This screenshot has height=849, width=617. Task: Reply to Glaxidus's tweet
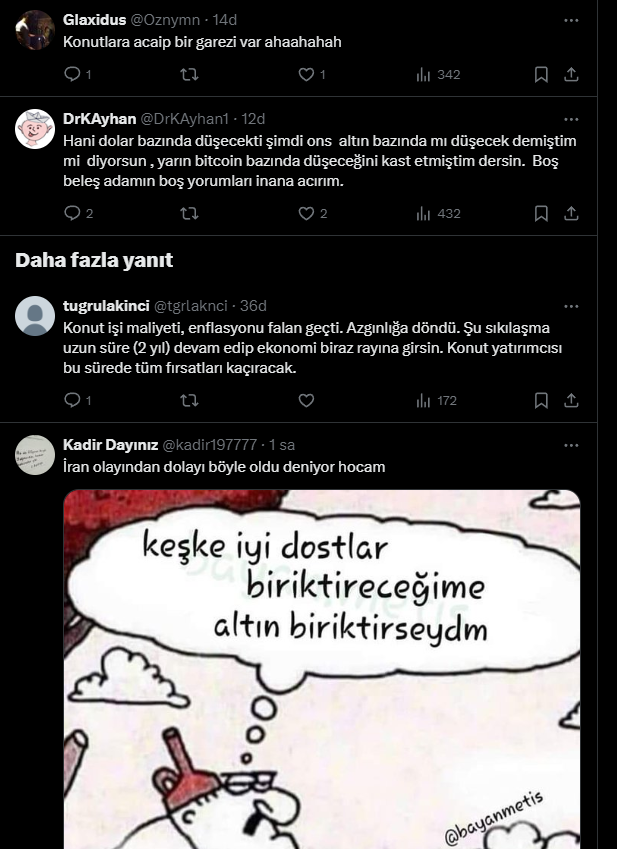coord(71,74)
